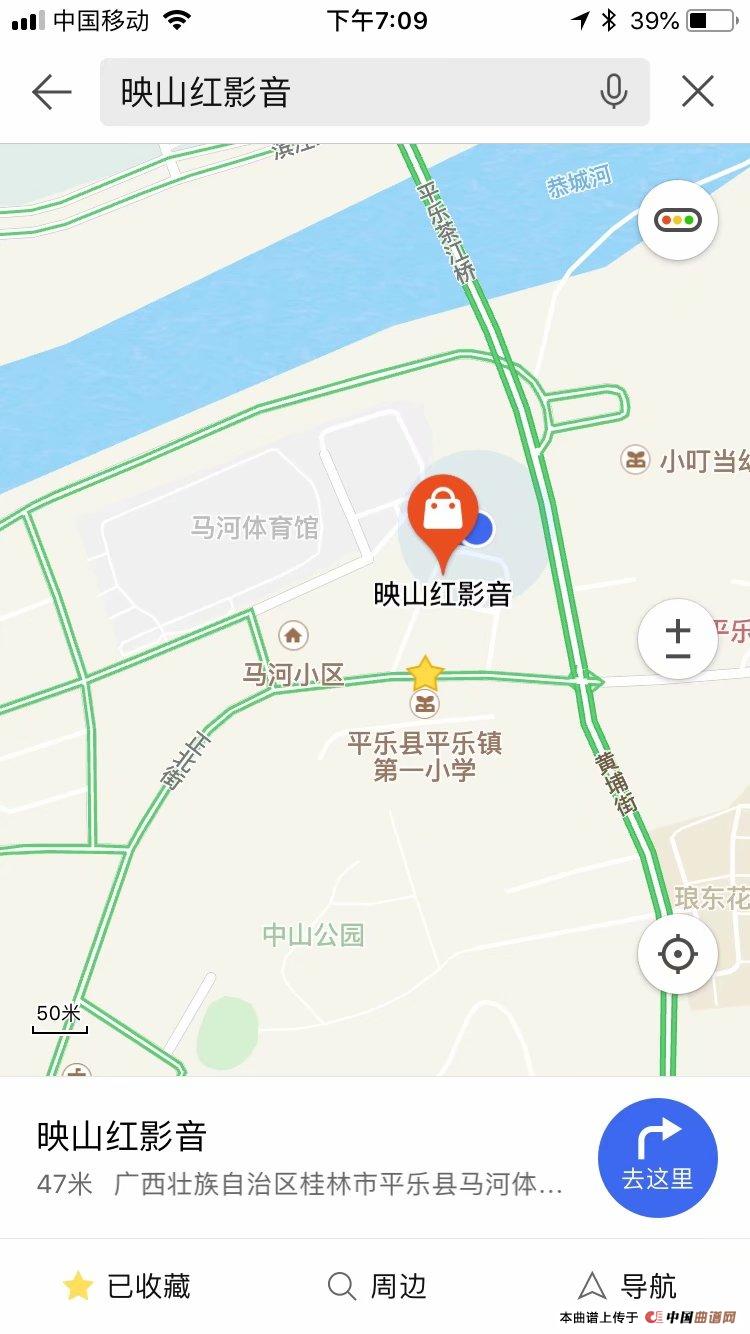
Task: Select the 平乐县平乐镇第一小学 map marker
Action: 425,705
